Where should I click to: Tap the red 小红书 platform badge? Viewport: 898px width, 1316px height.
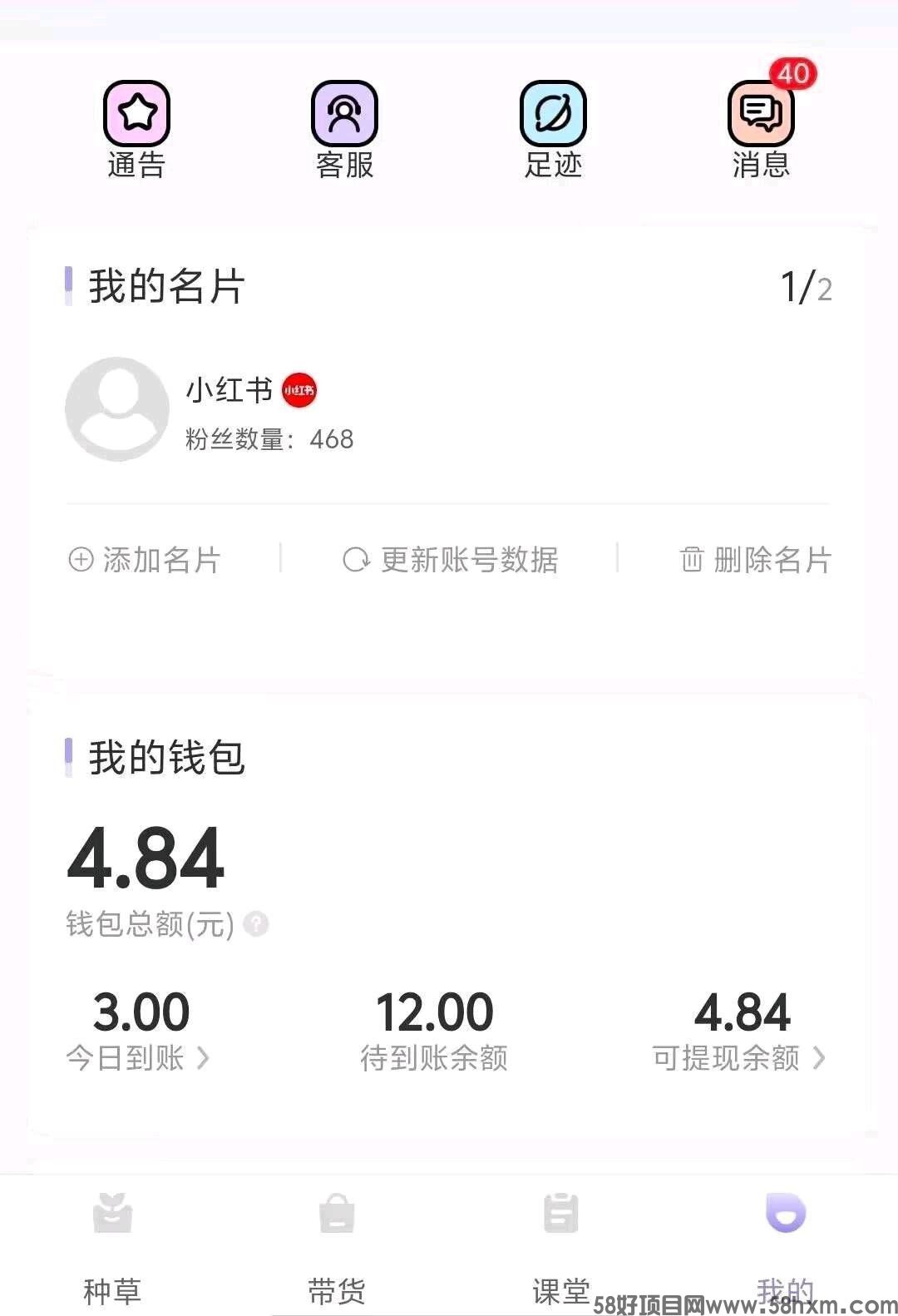pyautogui.click(x=299, y=390)
